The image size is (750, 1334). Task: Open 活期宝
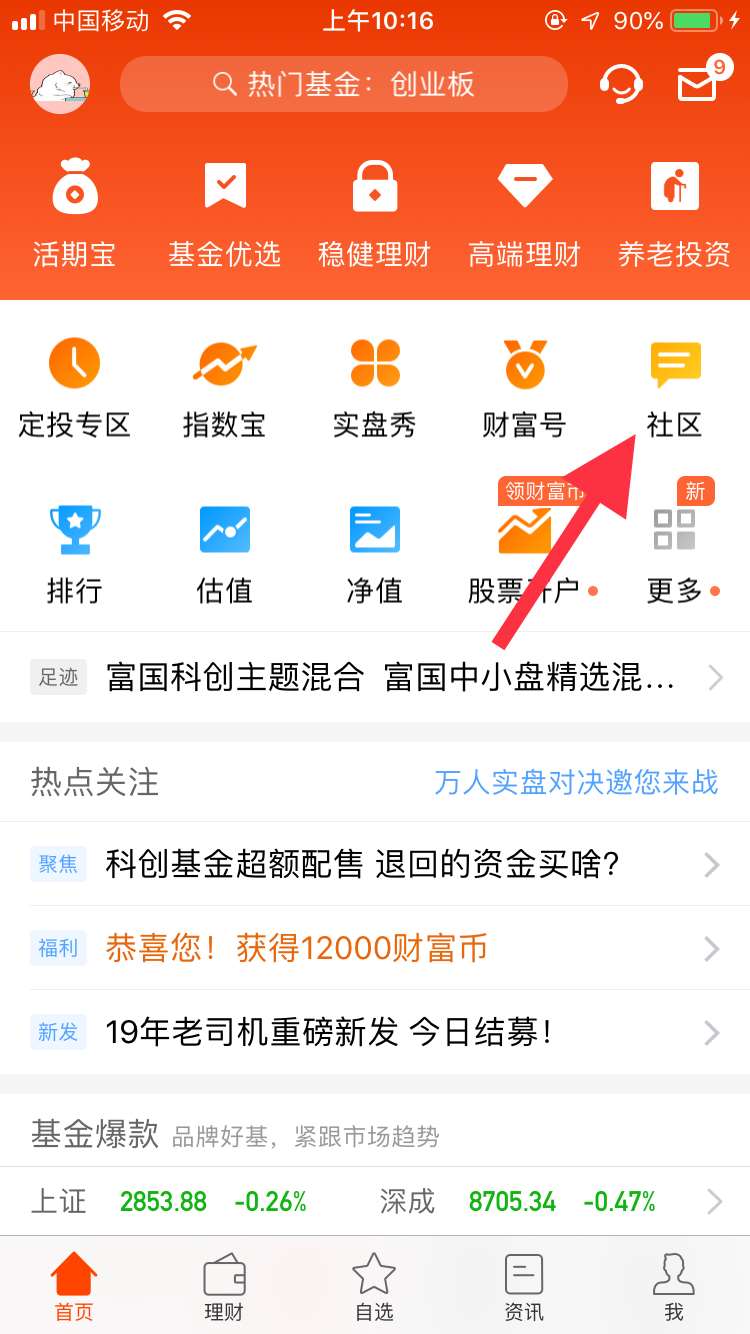(x=74, y=212)
